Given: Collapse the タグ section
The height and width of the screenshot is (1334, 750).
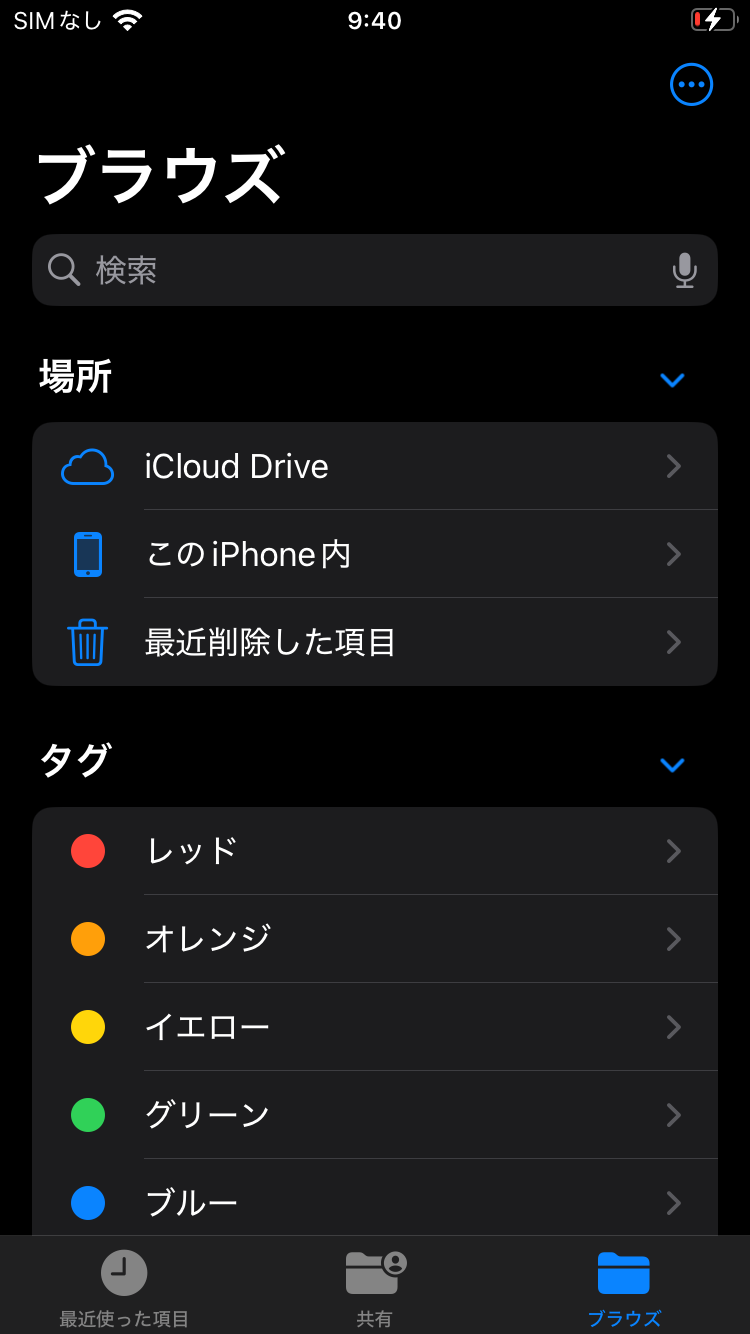Looking at the screenshot, I should [x=672, y=765].
